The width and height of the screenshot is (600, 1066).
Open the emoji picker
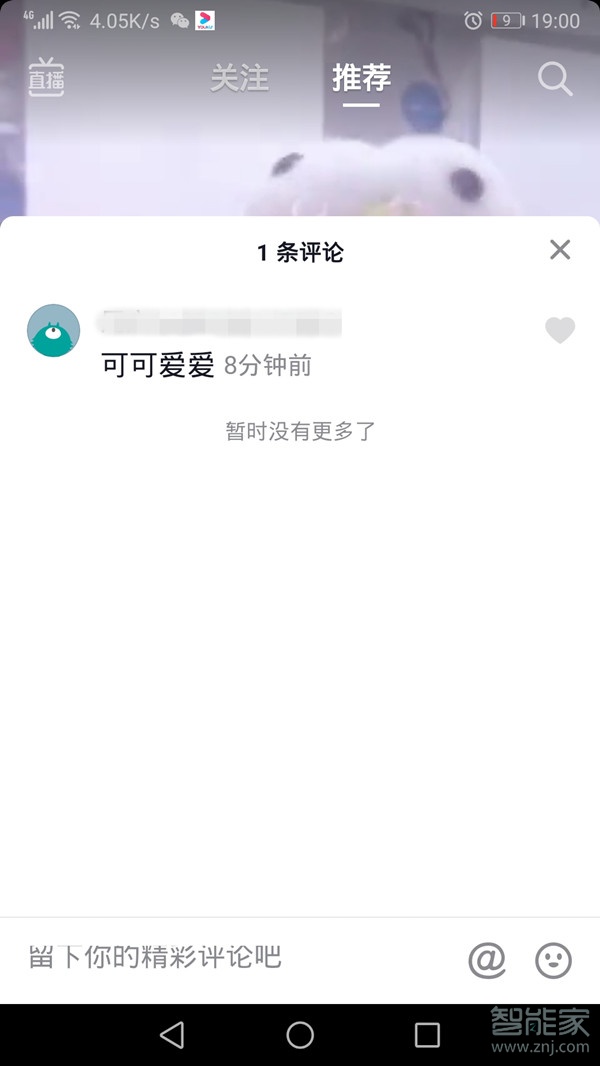click(x=553, y=961)
